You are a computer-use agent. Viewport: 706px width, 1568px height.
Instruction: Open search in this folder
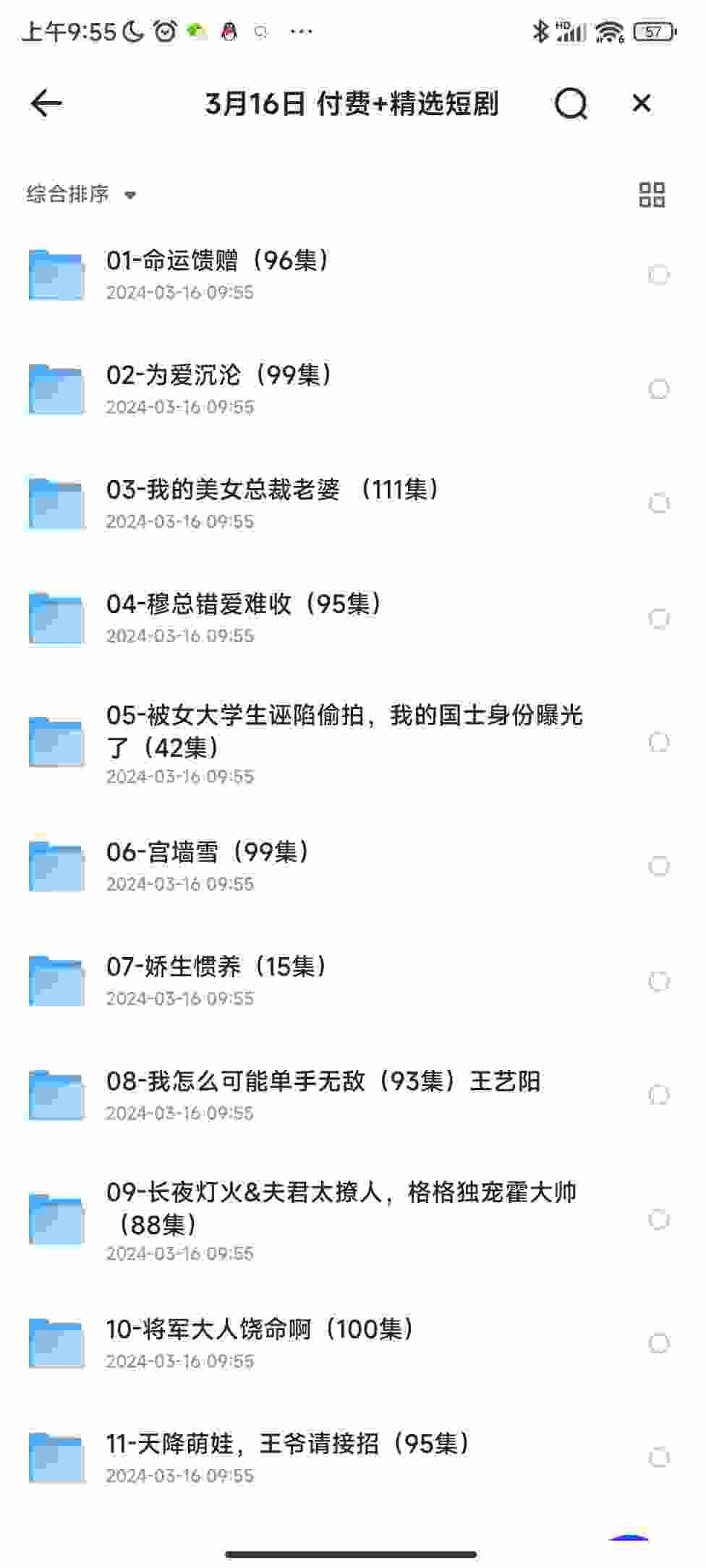[x=571, y=103]
